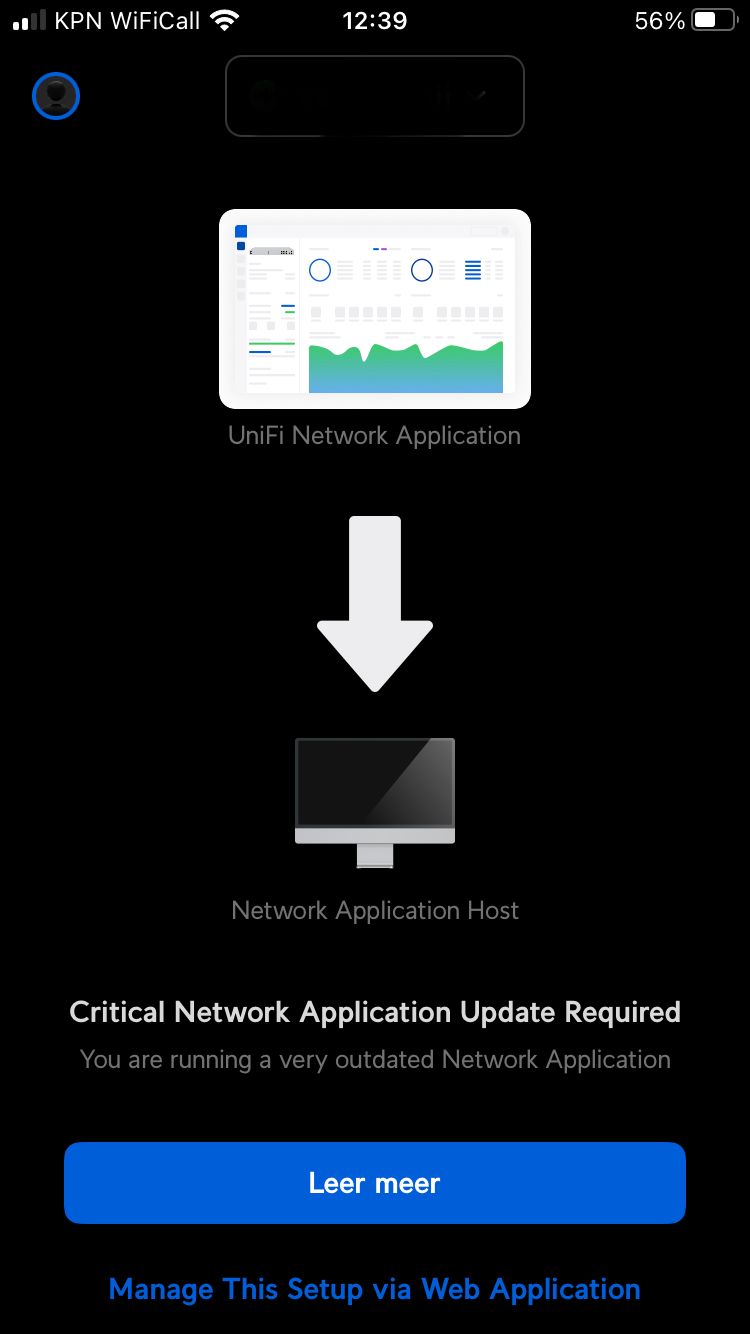Image resolution: width=750 pixels, height=1334 pixels.
Task: Open the console selector dropdown
Action: [x=374, y=96]
